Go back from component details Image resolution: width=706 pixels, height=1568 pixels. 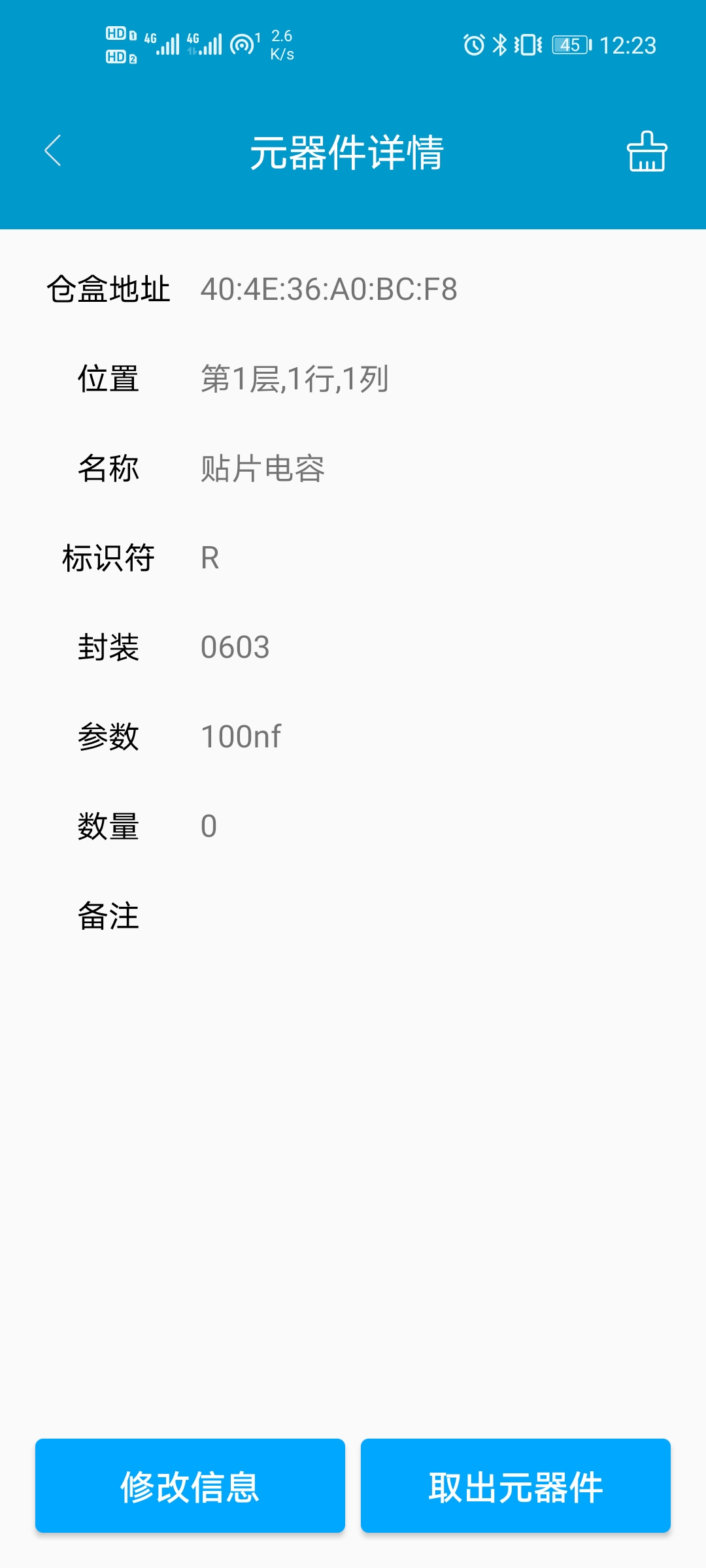tap(53, 151)
